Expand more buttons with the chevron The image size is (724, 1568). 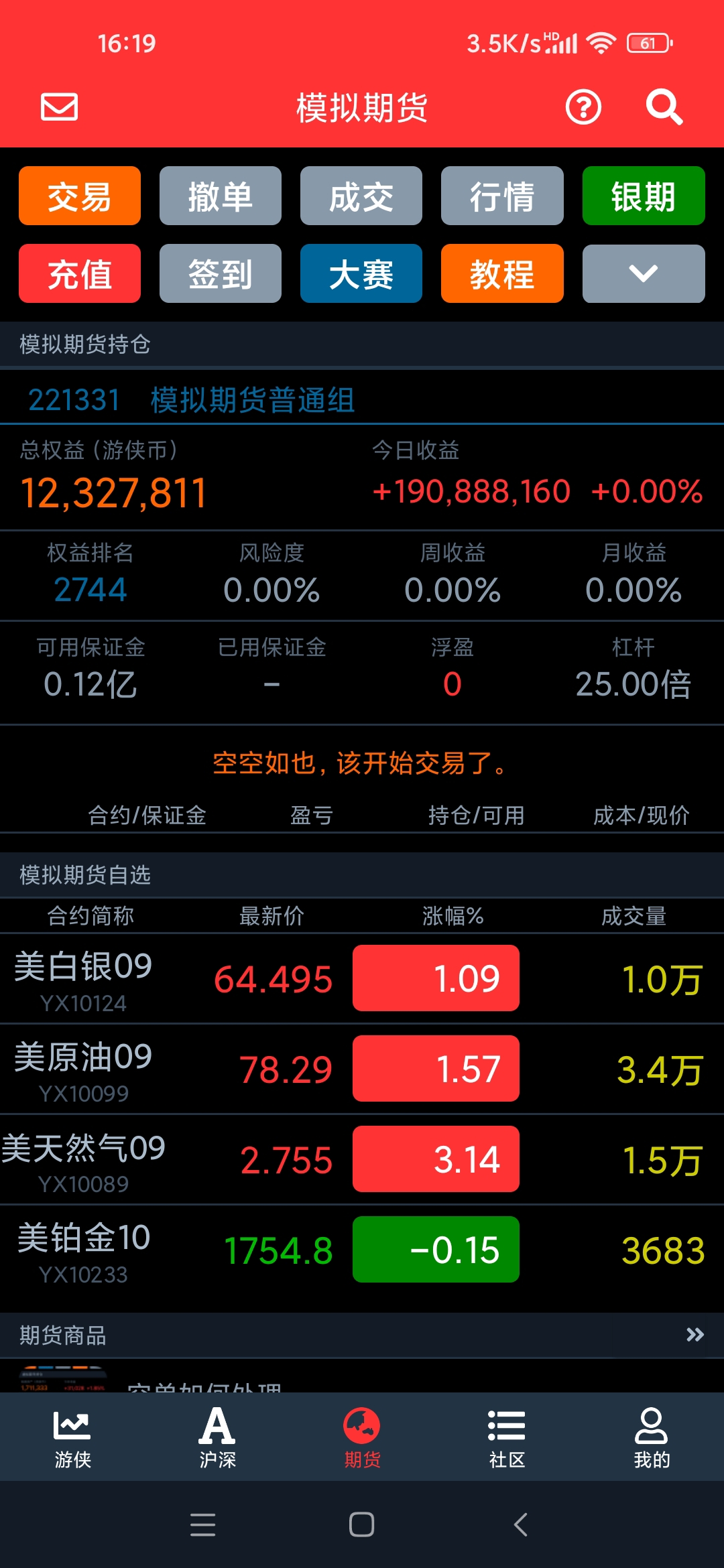point(644,273)
